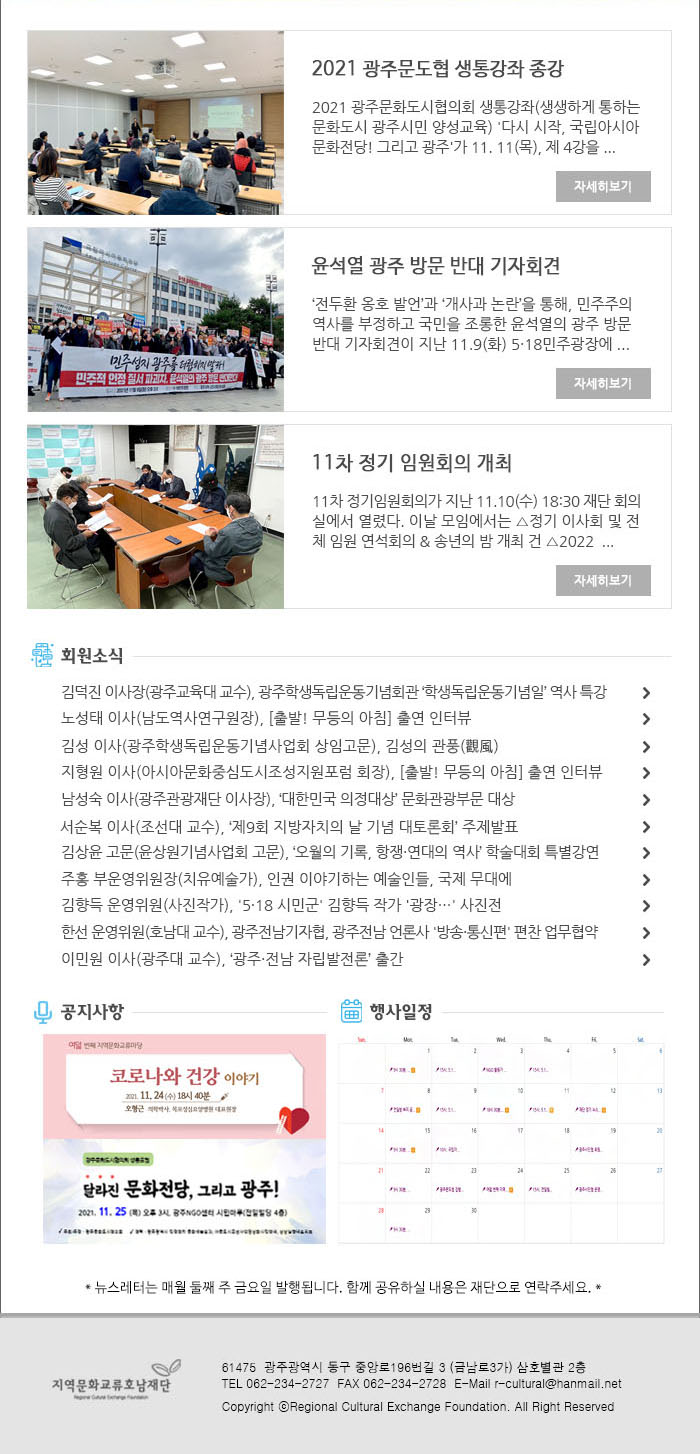Screen dimensions: 700x1454
Task: Open 한선 운영위원 업무협약 news row
Action: [329, 932]
